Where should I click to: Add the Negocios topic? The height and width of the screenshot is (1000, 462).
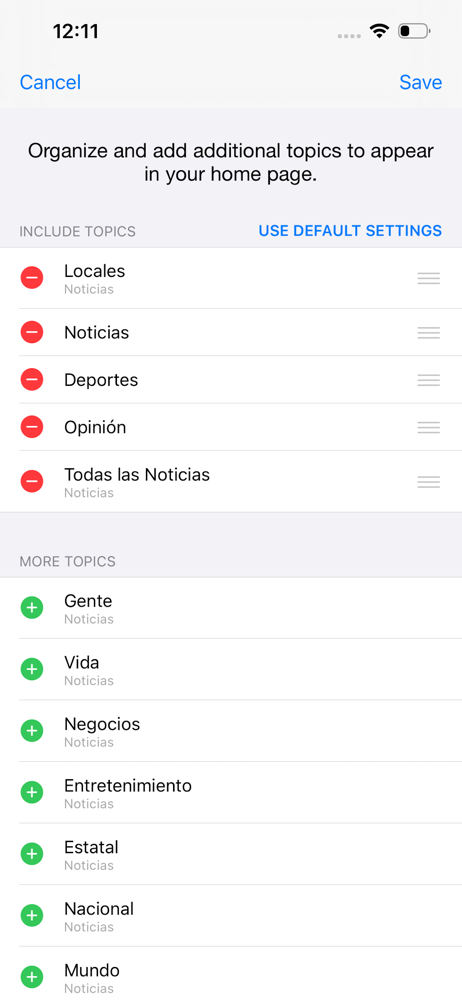pos(32,731)
